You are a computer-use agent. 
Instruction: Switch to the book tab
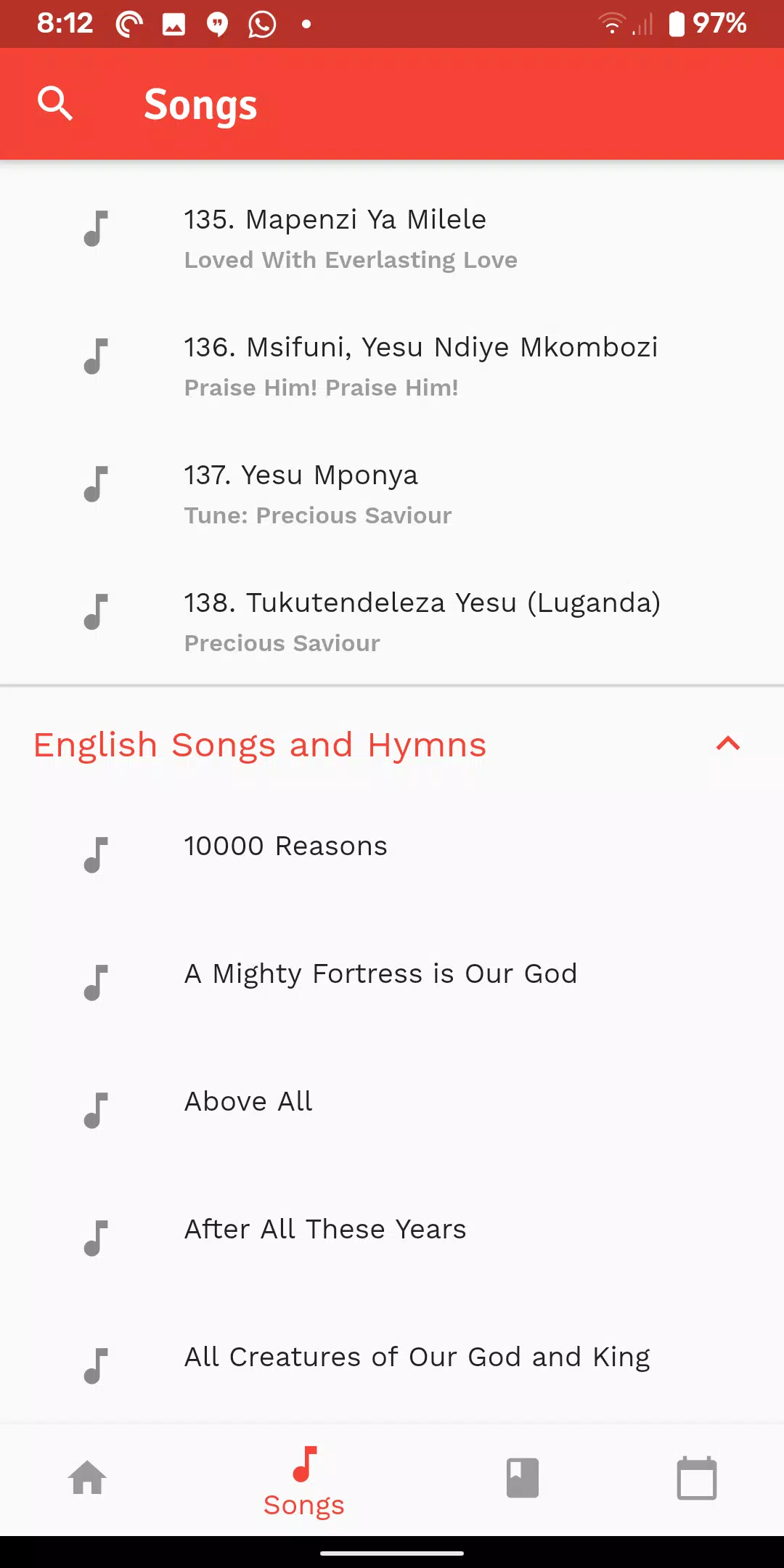(x=523, y=1479)
